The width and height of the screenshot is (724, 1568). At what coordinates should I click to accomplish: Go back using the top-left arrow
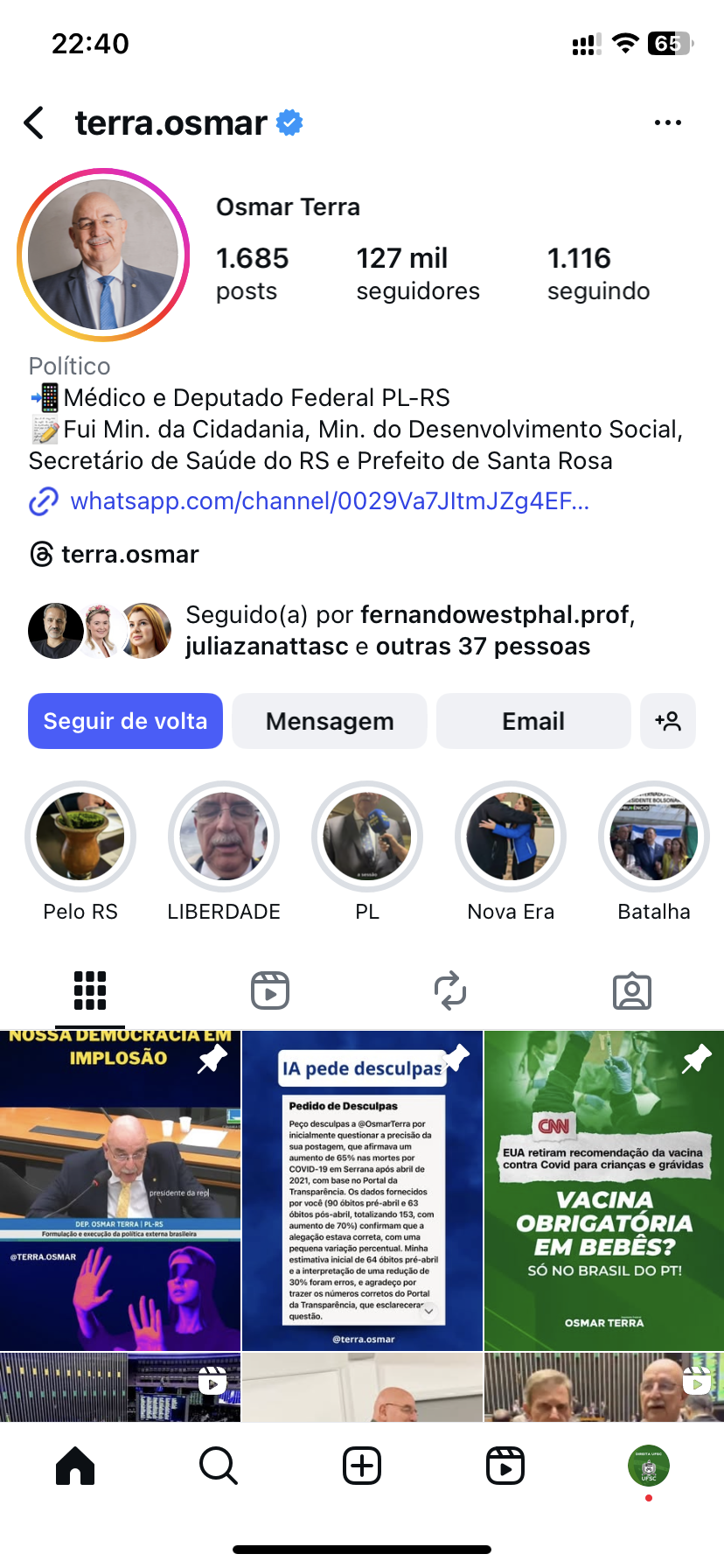click(x=35, y=123)
